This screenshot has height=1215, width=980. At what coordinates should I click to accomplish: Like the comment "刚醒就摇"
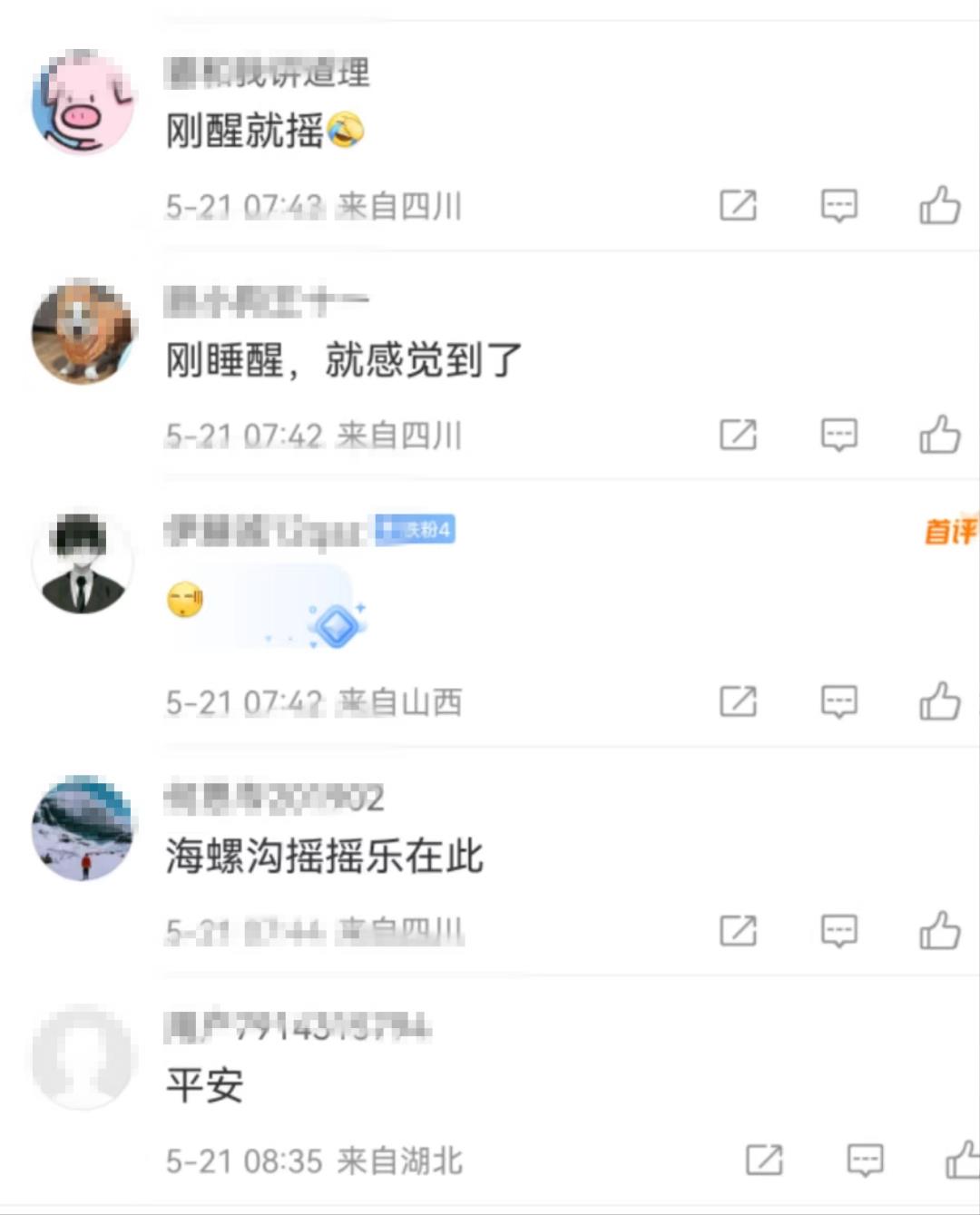point(940,205)
